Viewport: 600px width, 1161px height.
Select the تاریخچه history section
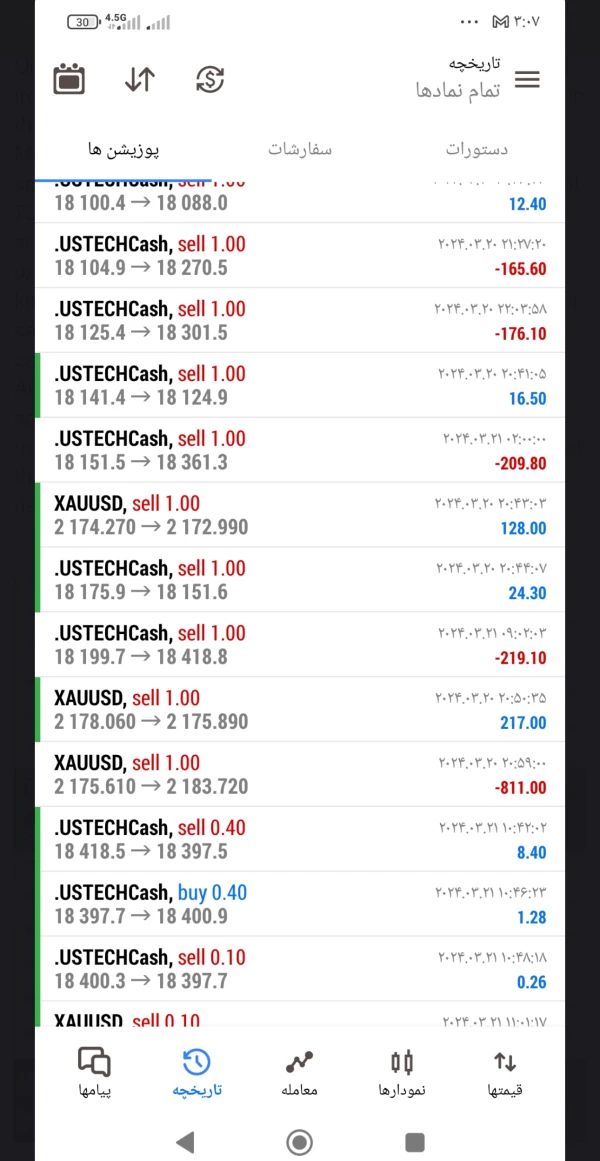click(x=196, y=1072)
